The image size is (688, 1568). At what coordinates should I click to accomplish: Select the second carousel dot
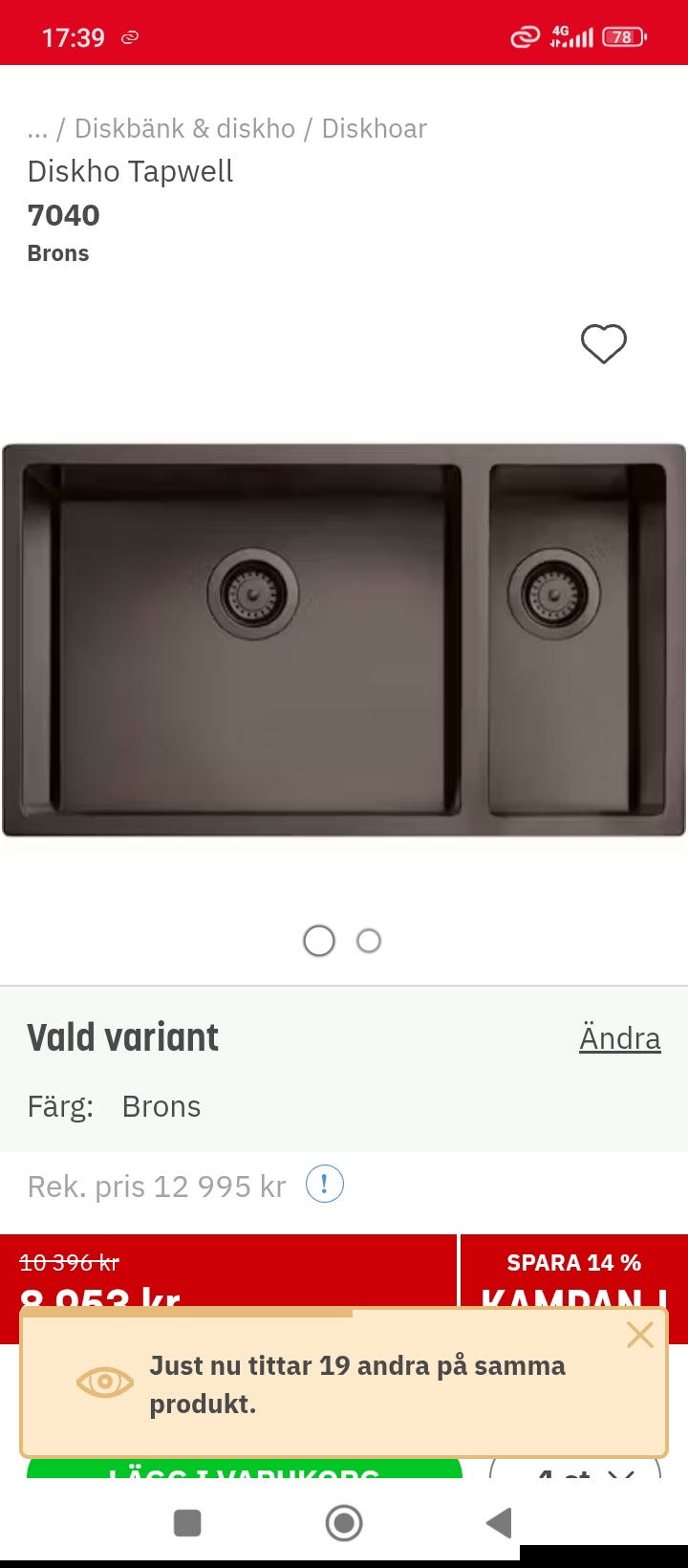tap(368, 941)
